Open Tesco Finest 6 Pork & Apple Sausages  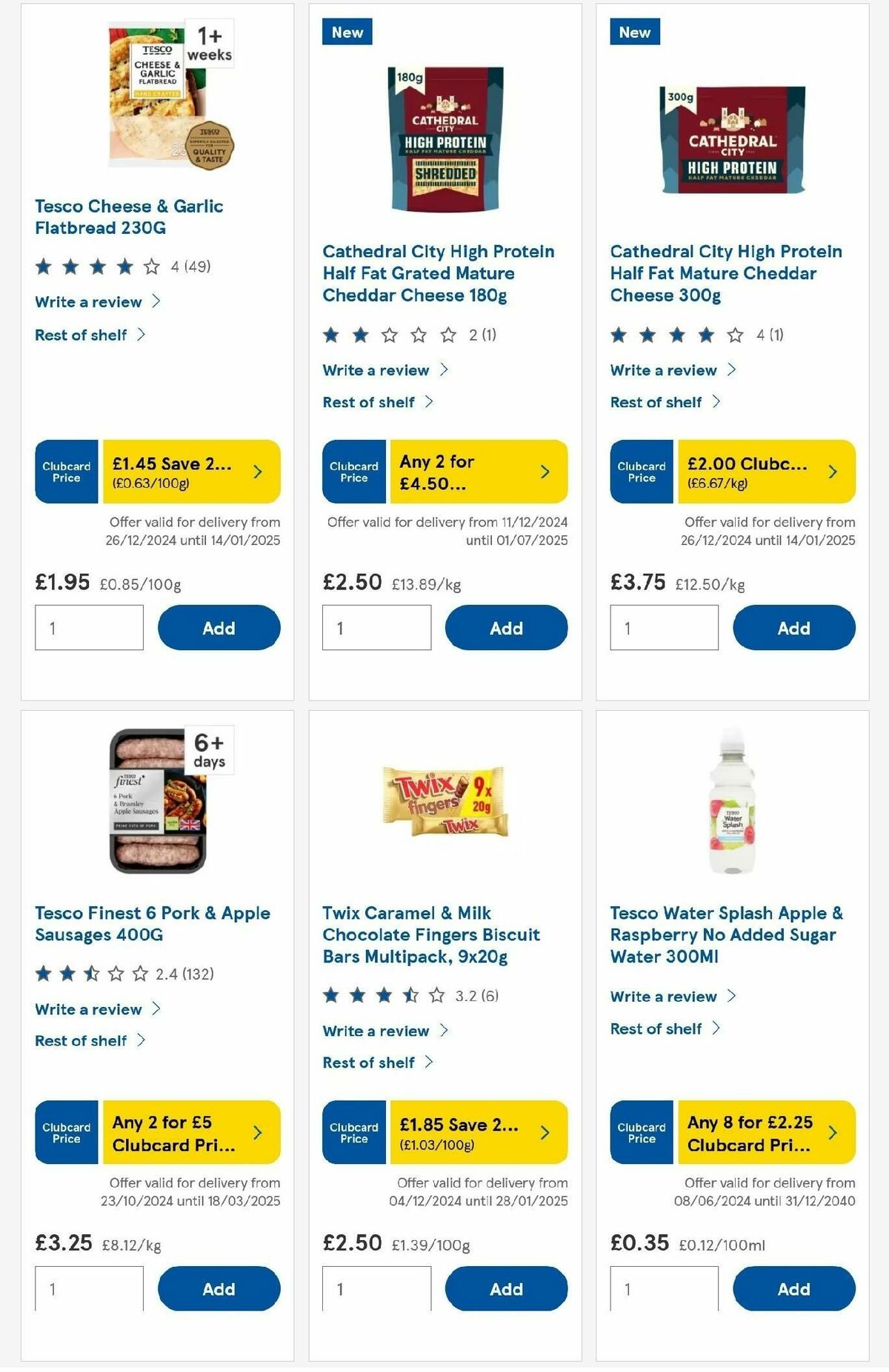pos(152,923)
